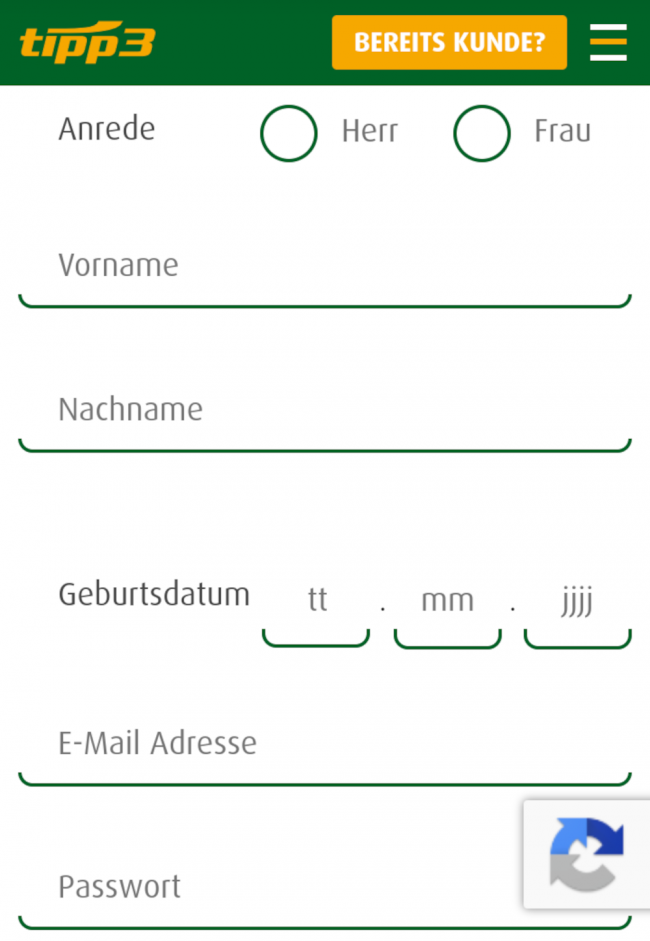Tap the BEREITS KUNDE? button
This screenshot has width=650, height=941.
point(449,42)
